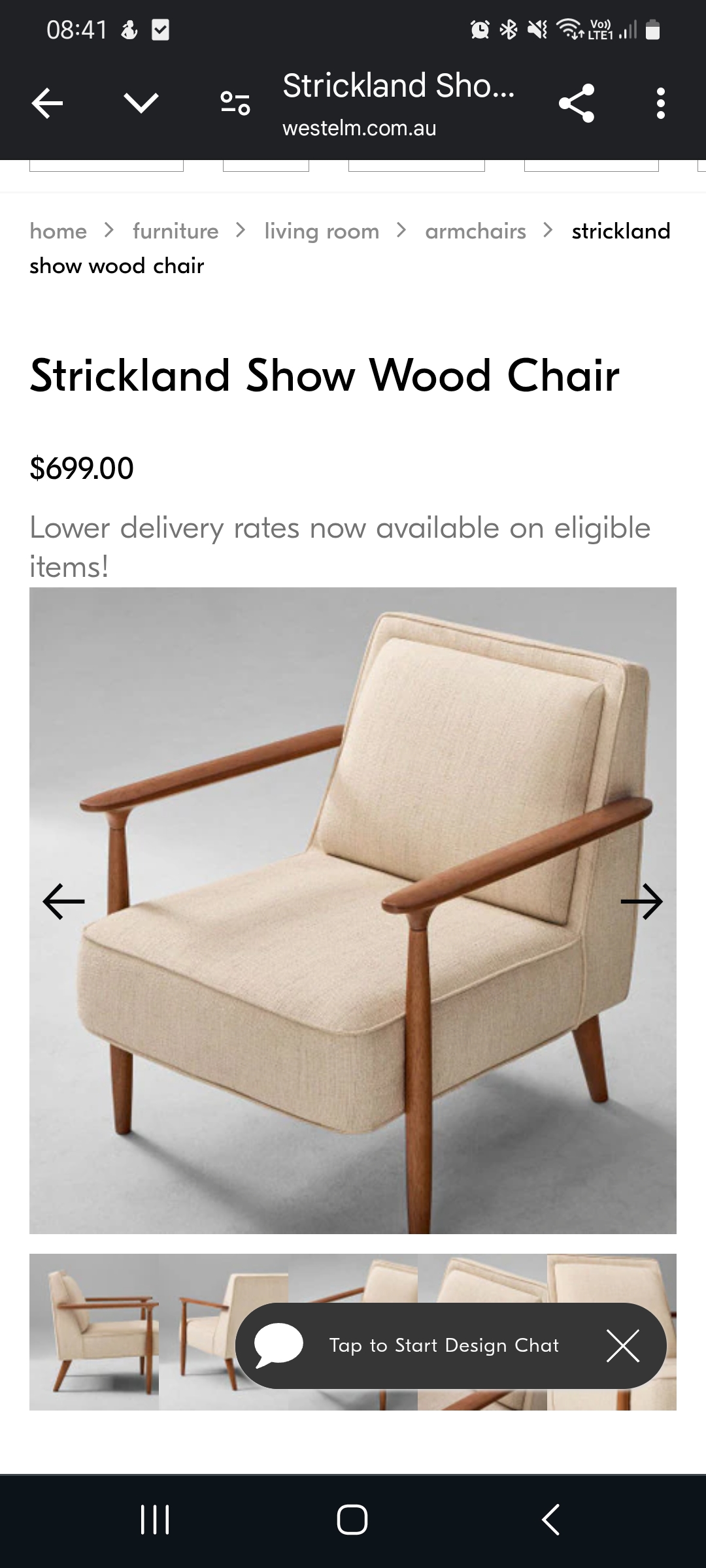Viewport: 706px width, 1568px height.
Task: Open the browser overflow menu
Action: point(660,103)
